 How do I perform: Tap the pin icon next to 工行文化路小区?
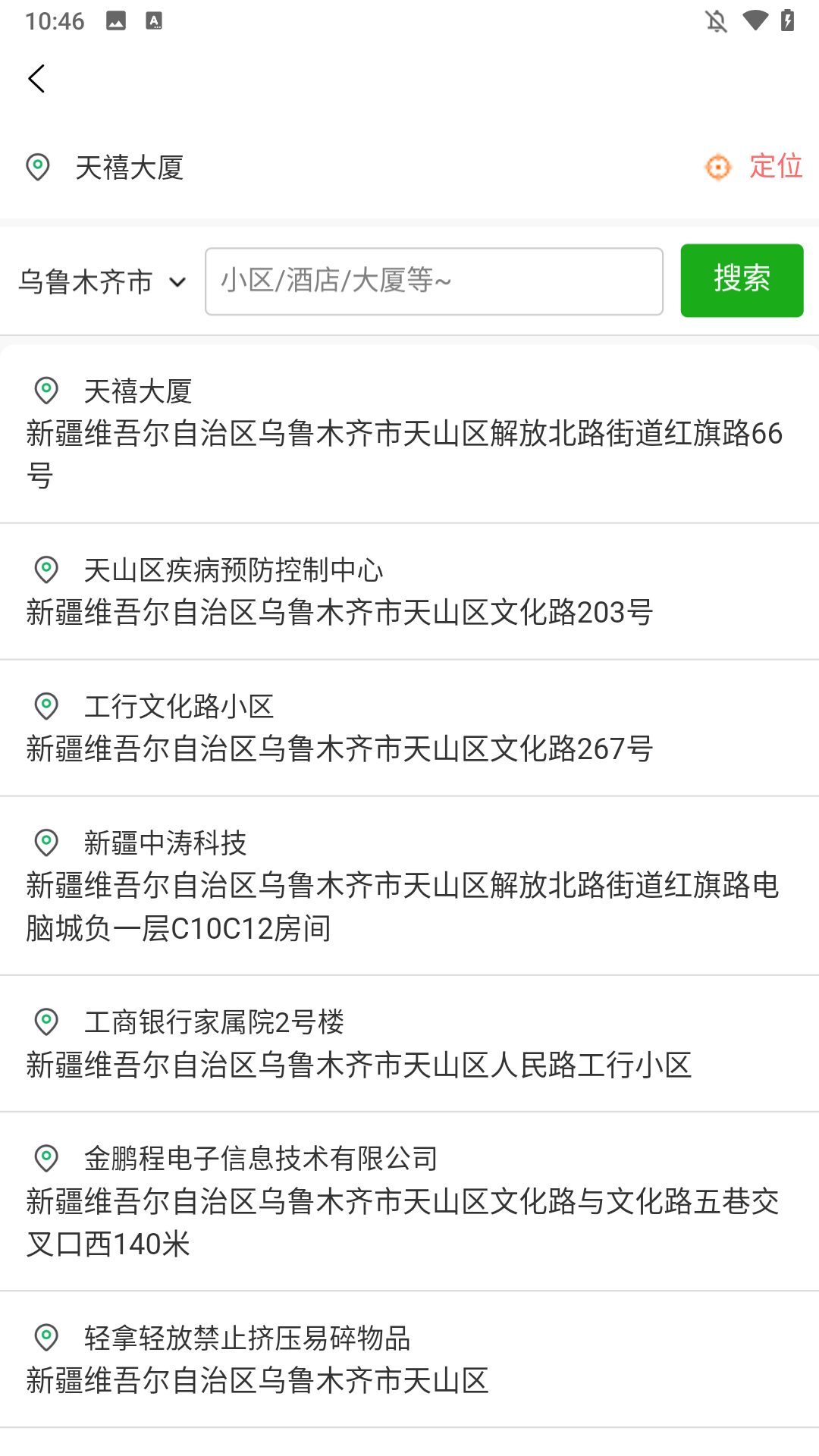(46, 706)
